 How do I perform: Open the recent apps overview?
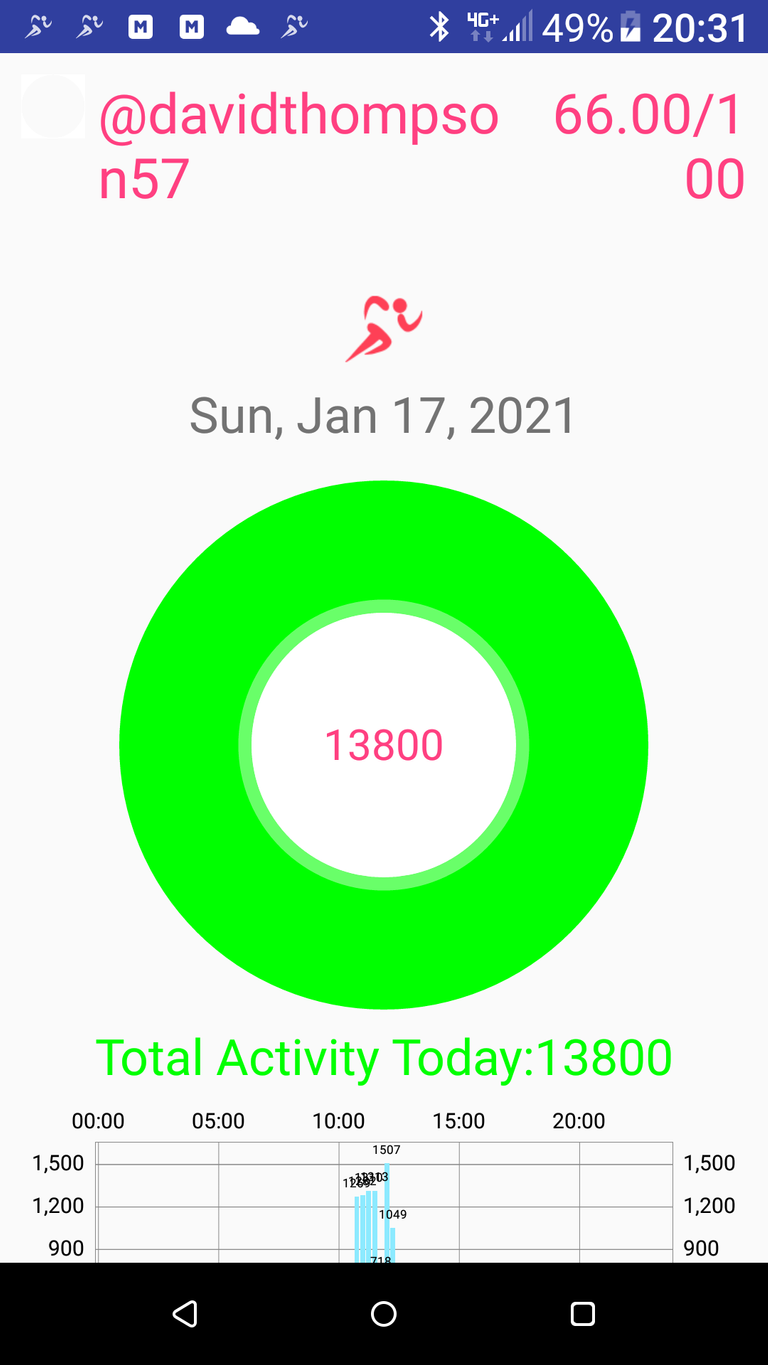tap(583, 1313)
